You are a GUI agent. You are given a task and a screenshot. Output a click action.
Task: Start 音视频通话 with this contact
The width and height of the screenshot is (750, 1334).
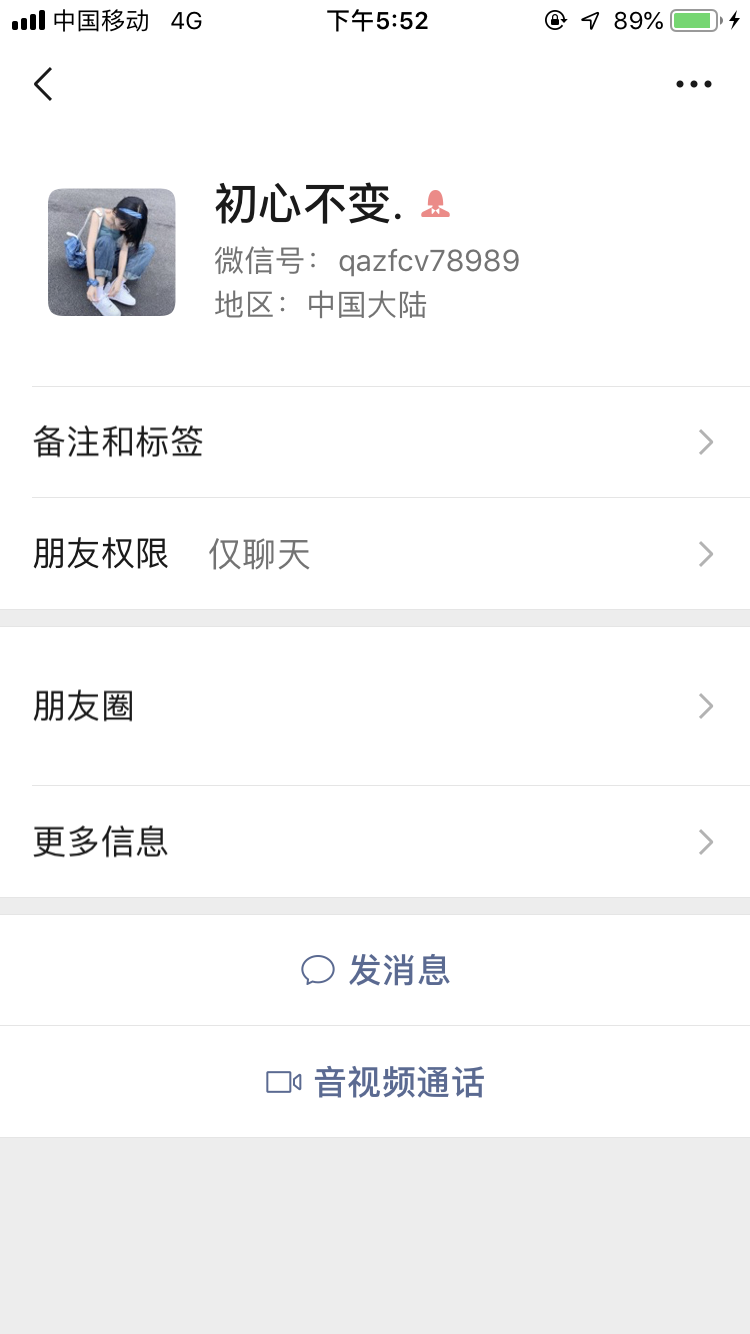coord(376,1082)
